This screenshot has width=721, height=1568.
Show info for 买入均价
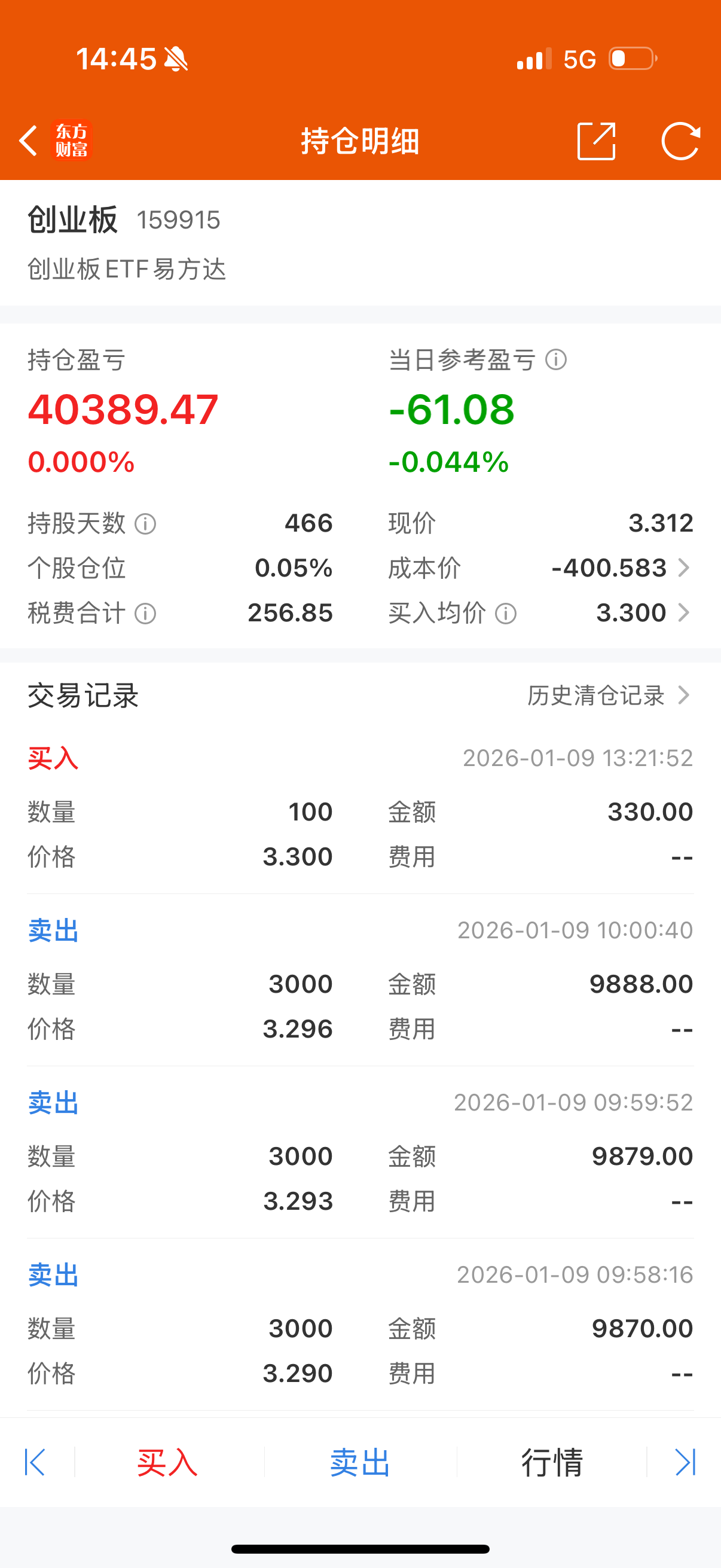click(506, 613)
